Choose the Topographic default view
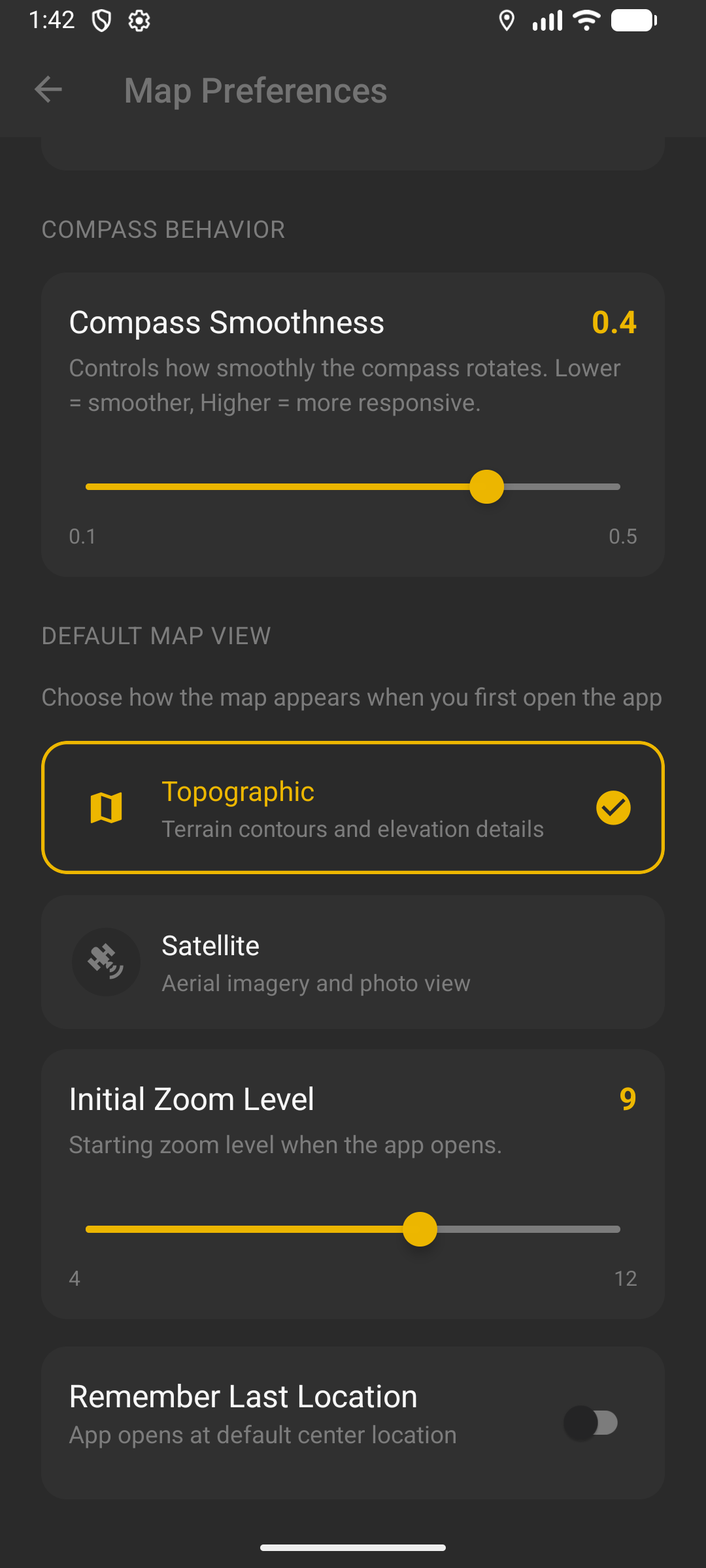This screenshot has height=1568, width=706. coord(353,807)
